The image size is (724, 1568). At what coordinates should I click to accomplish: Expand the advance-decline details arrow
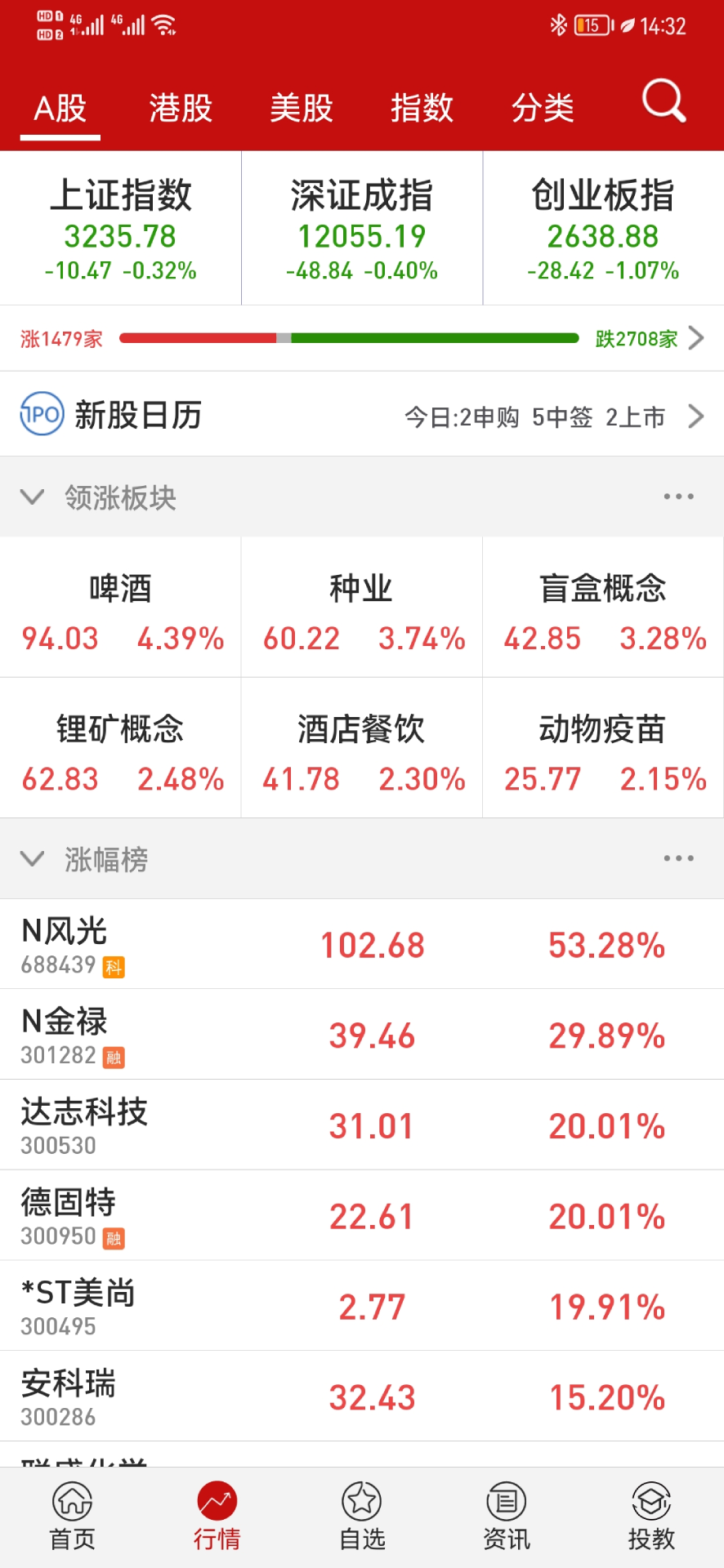pos(695,337)
